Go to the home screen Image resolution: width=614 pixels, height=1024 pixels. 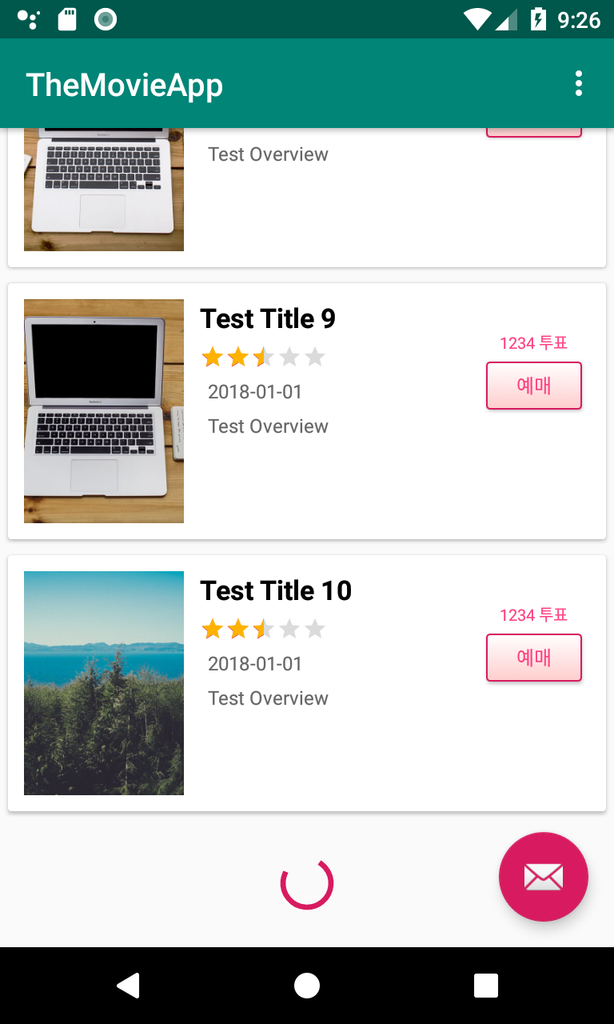[307, 986]
